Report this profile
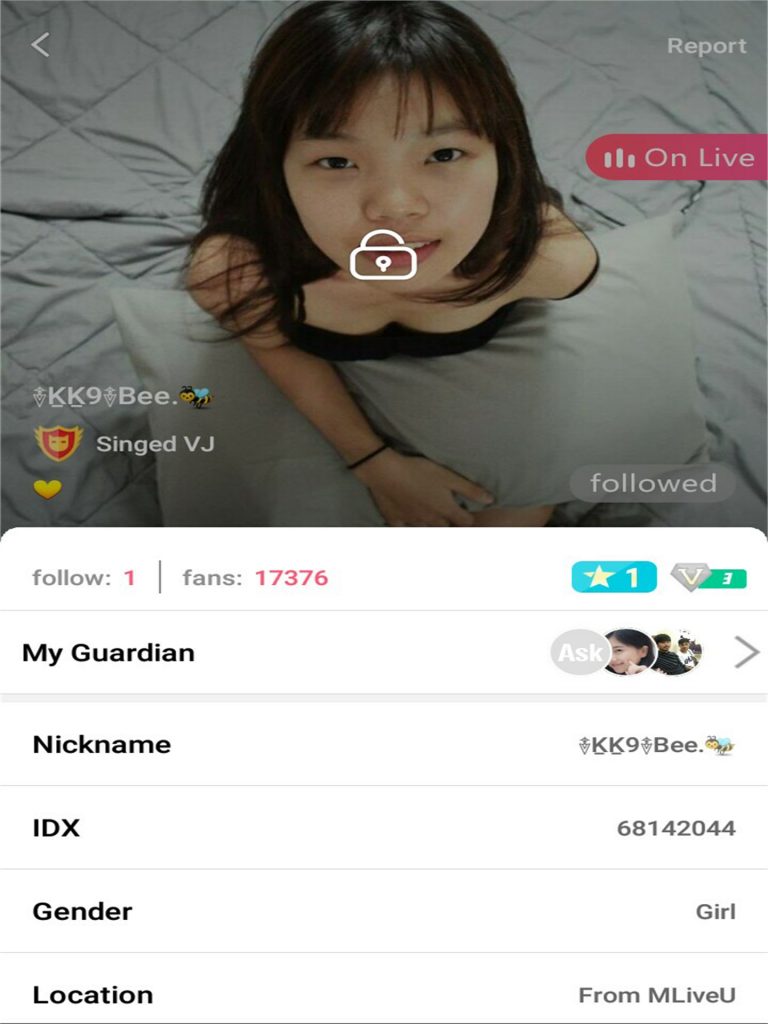This screenshot has width=768, height=1024. (706, 46)
